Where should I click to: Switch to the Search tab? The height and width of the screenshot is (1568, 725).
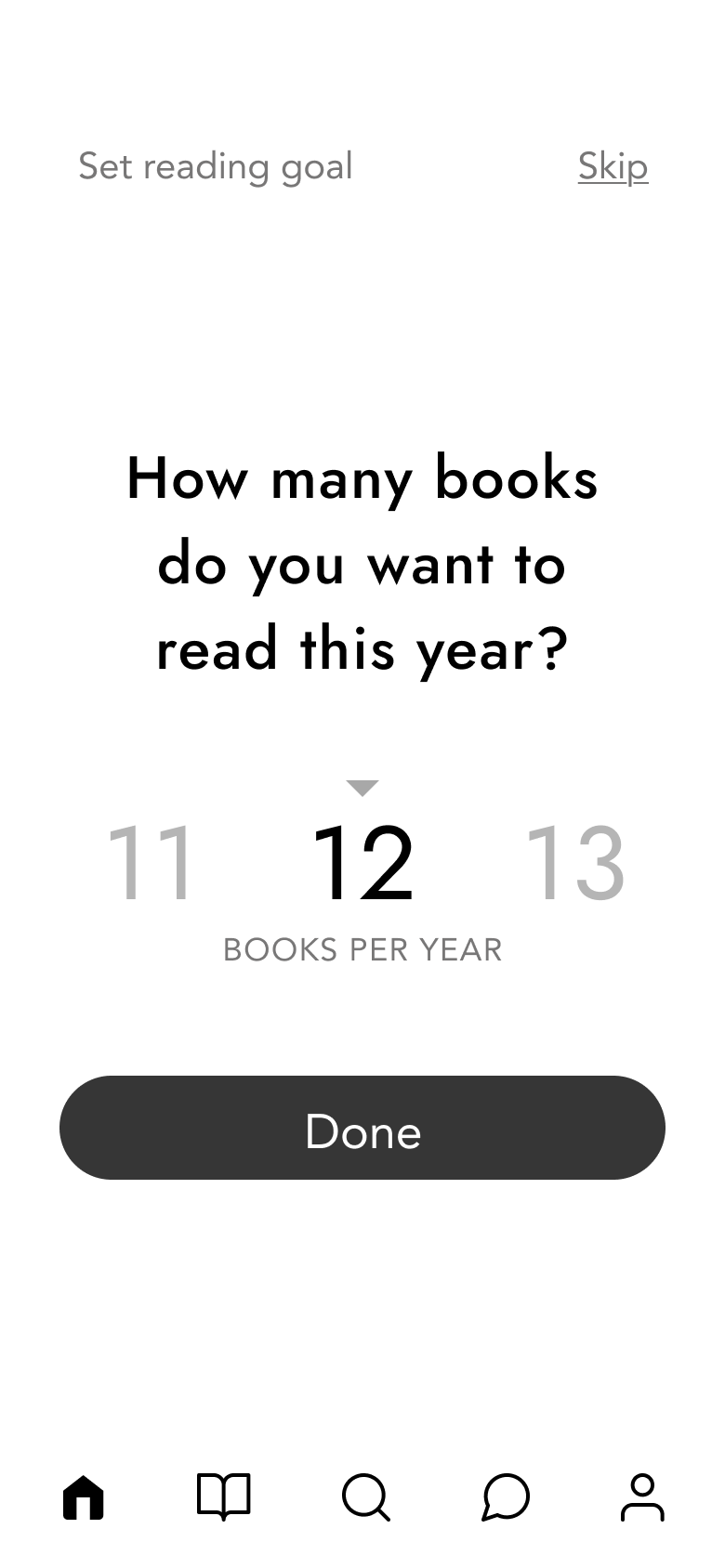click(365, 1497)
